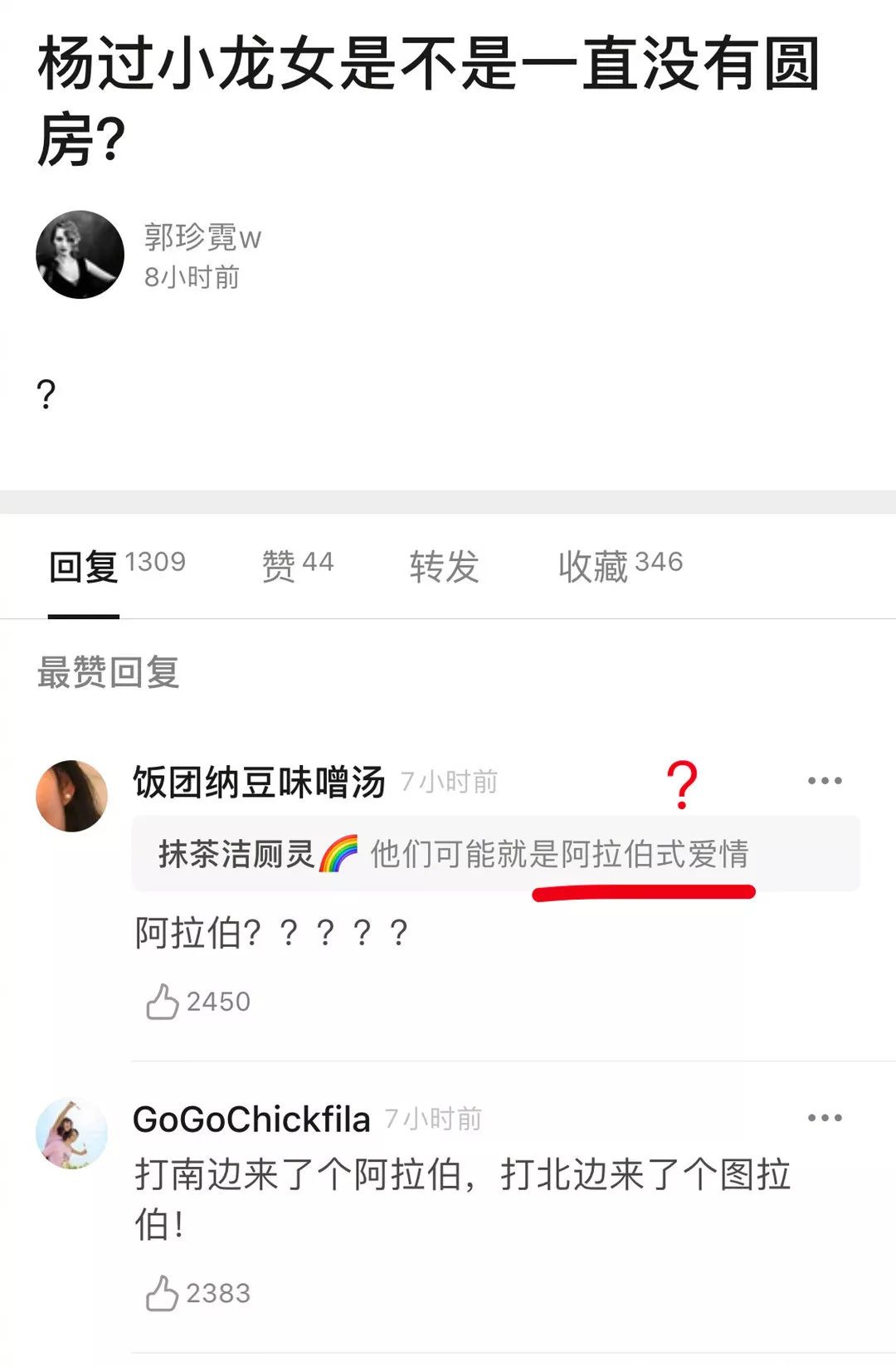Like 饭团纳豆味噌汤's reply
This screenshot has height=1366, width=896.
coord(163,1002)
